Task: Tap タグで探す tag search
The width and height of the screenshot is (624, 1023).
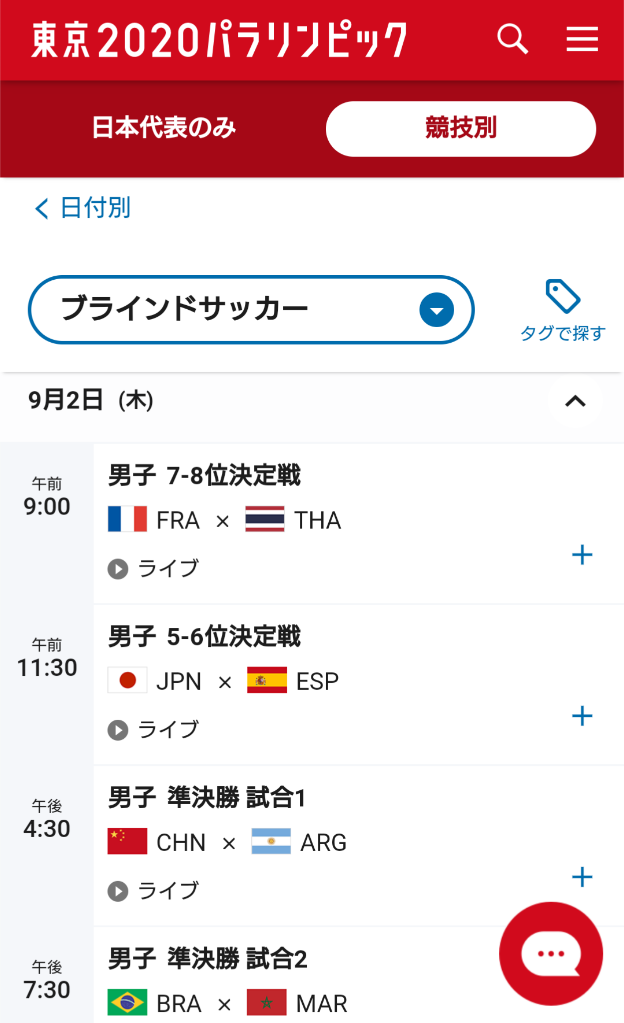Action: pyautogui.click(x=563, y=311)
